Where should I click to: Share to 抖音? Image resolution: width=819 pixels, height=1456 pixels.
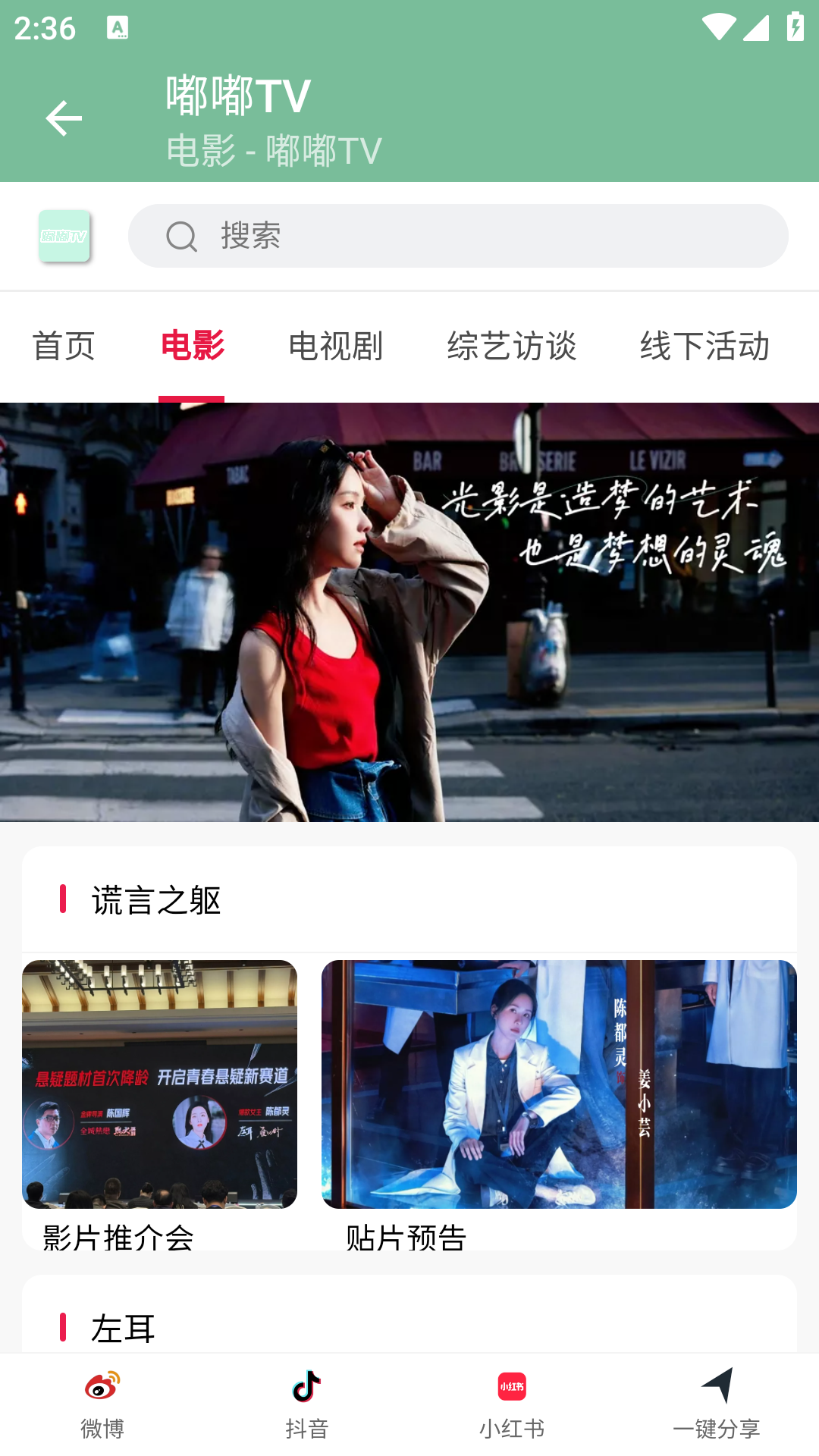[307, 1404]
